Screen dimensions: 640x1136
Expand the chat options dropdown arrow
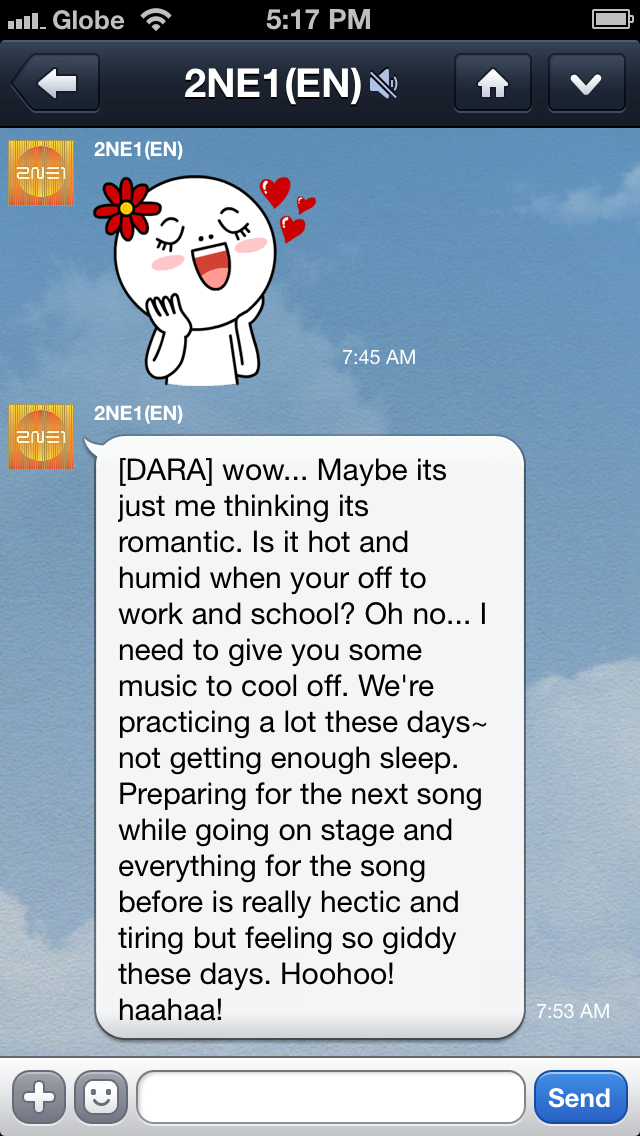tap(584, 83)
